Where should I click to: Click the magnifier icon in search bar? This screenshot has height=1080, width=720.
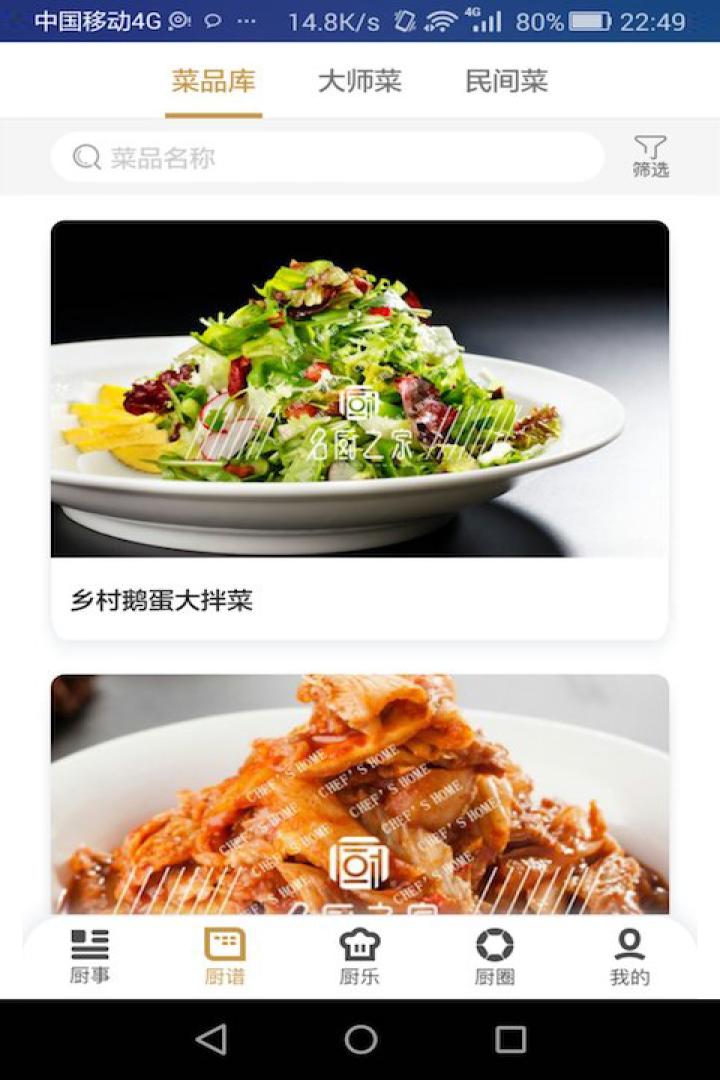[84, 157]
